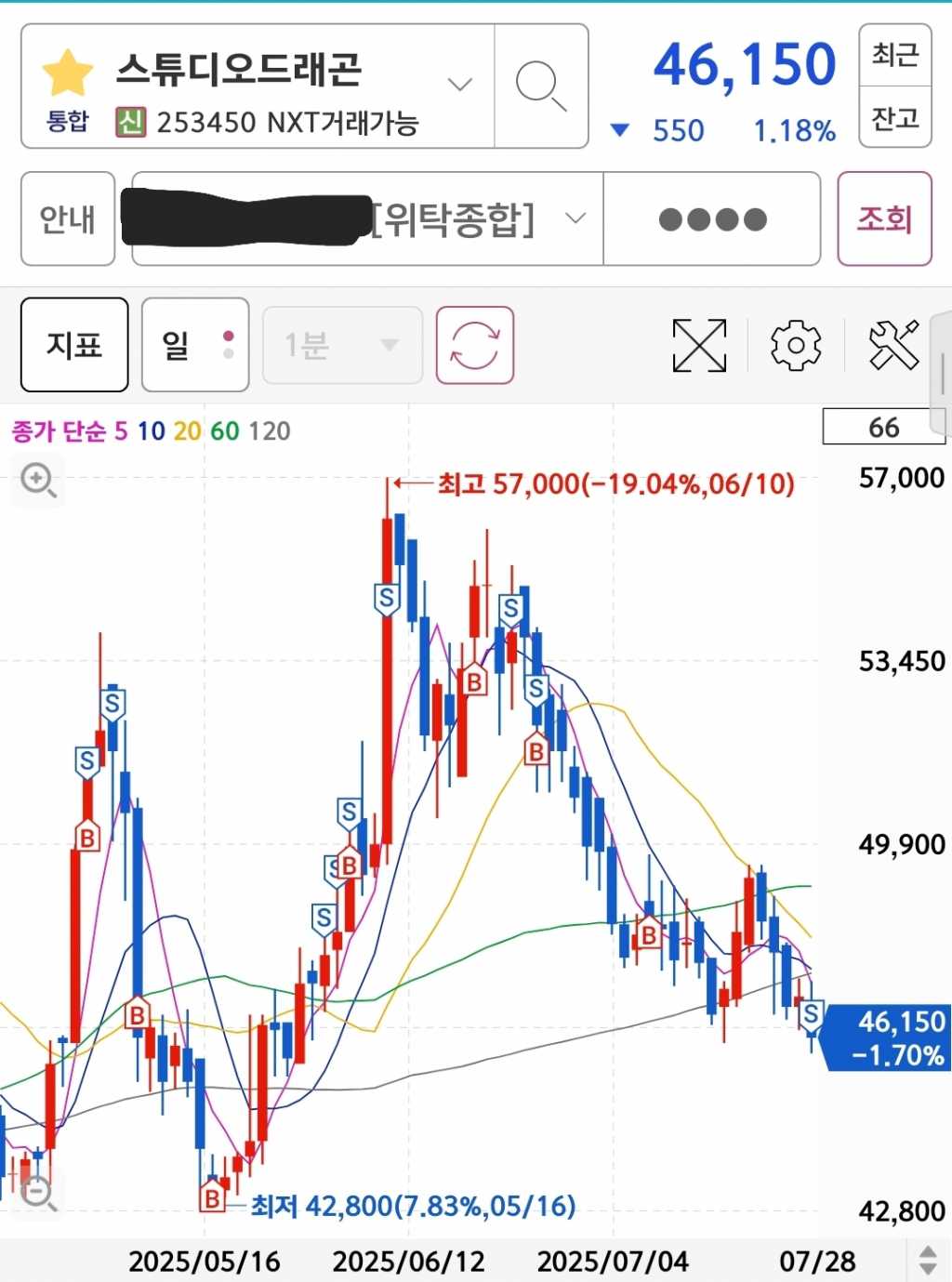Tap the 조회 button

(884, 219)
